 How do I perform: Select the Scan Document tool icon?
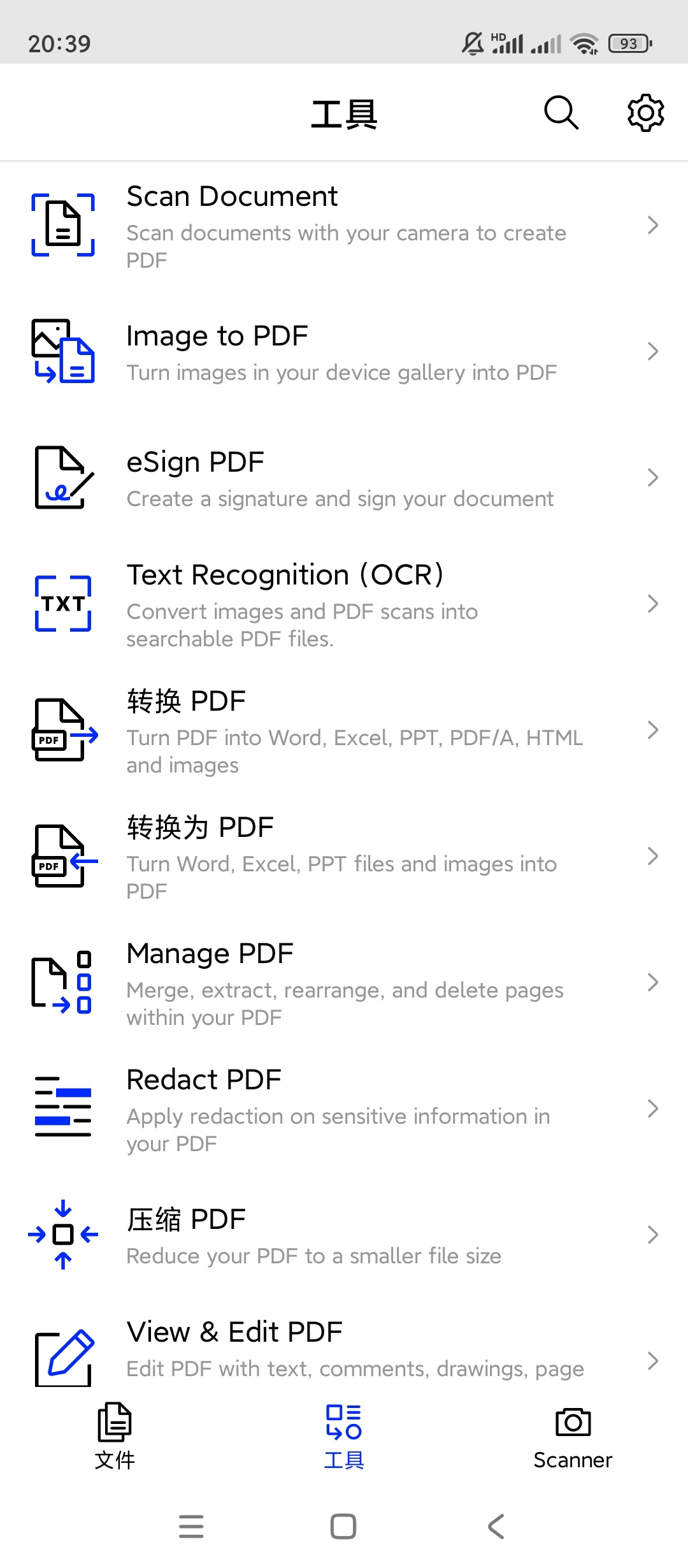(62, 224)
